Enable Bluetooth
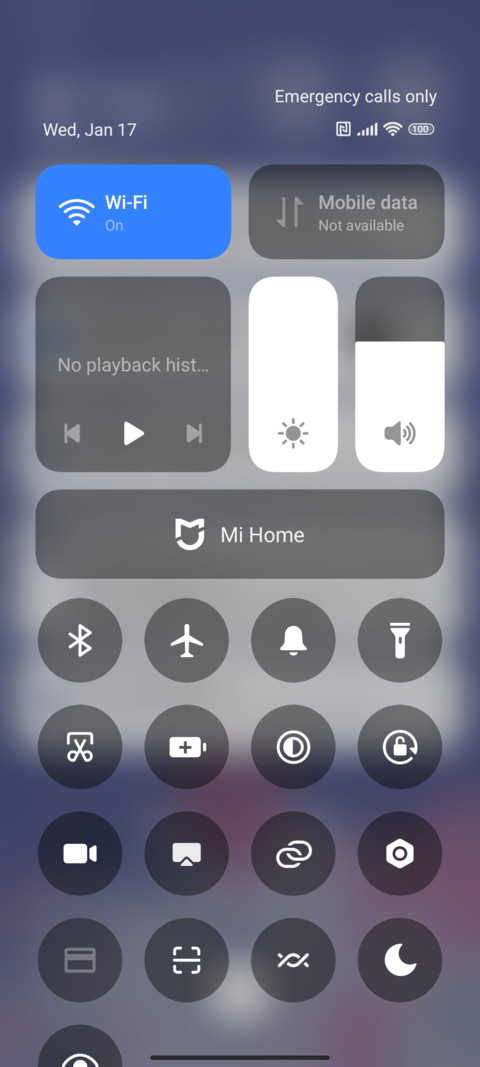The height and width of the screenshot is (1067, 480). (80, 640)
